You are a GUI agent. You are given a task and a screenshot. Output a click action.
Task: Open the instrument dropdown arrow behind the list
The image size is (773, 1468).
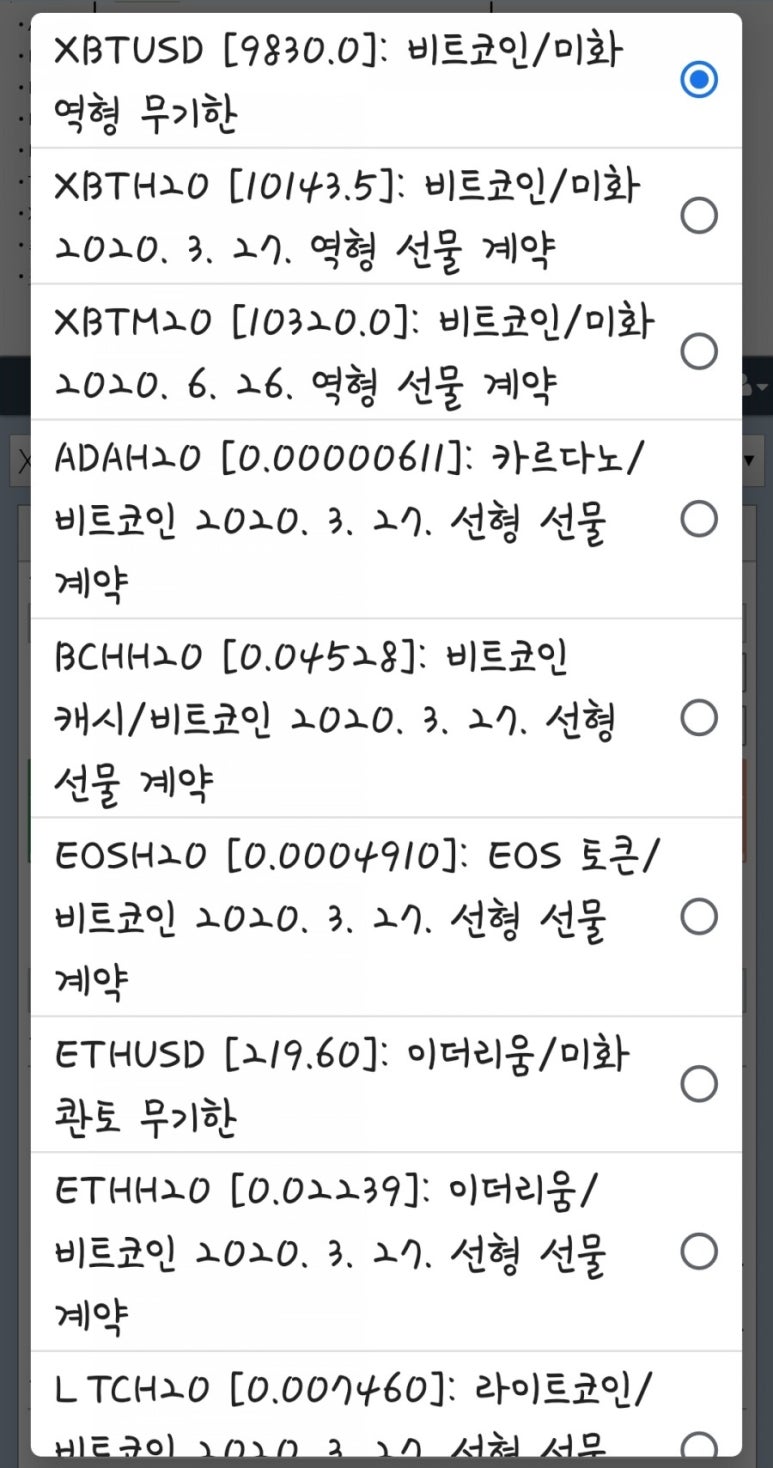(749, 459)
